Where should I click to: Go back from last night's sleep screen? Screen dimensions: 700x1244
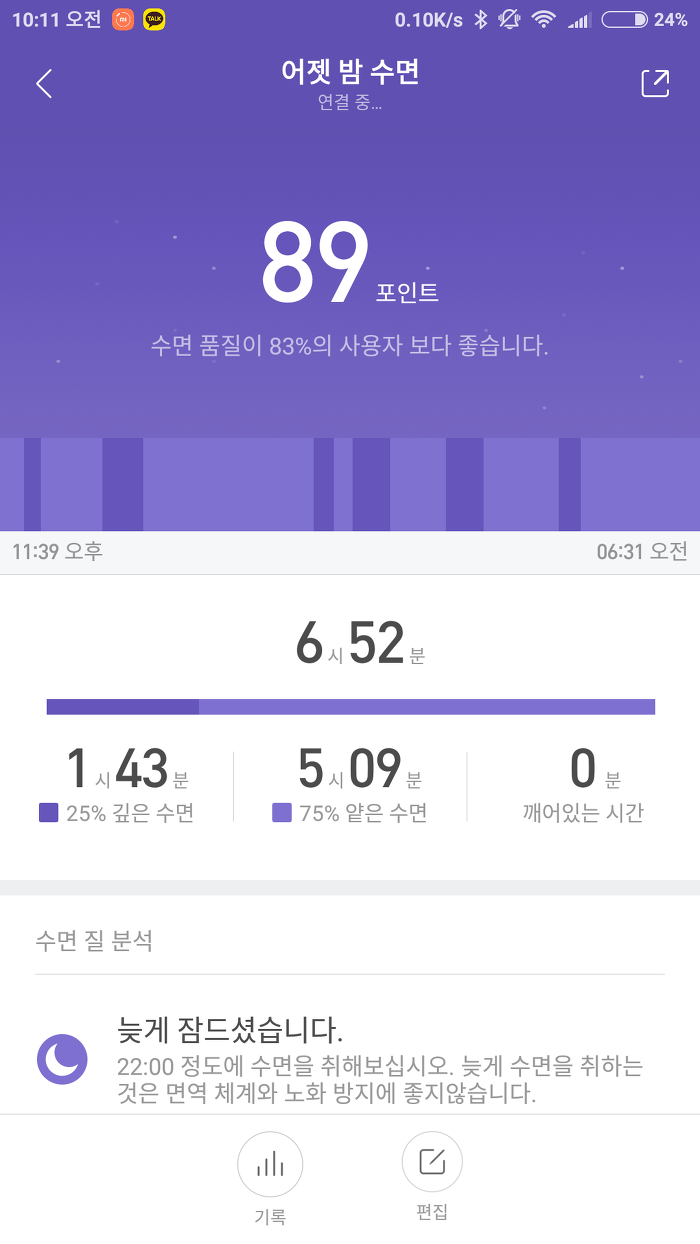coord(44,84)
